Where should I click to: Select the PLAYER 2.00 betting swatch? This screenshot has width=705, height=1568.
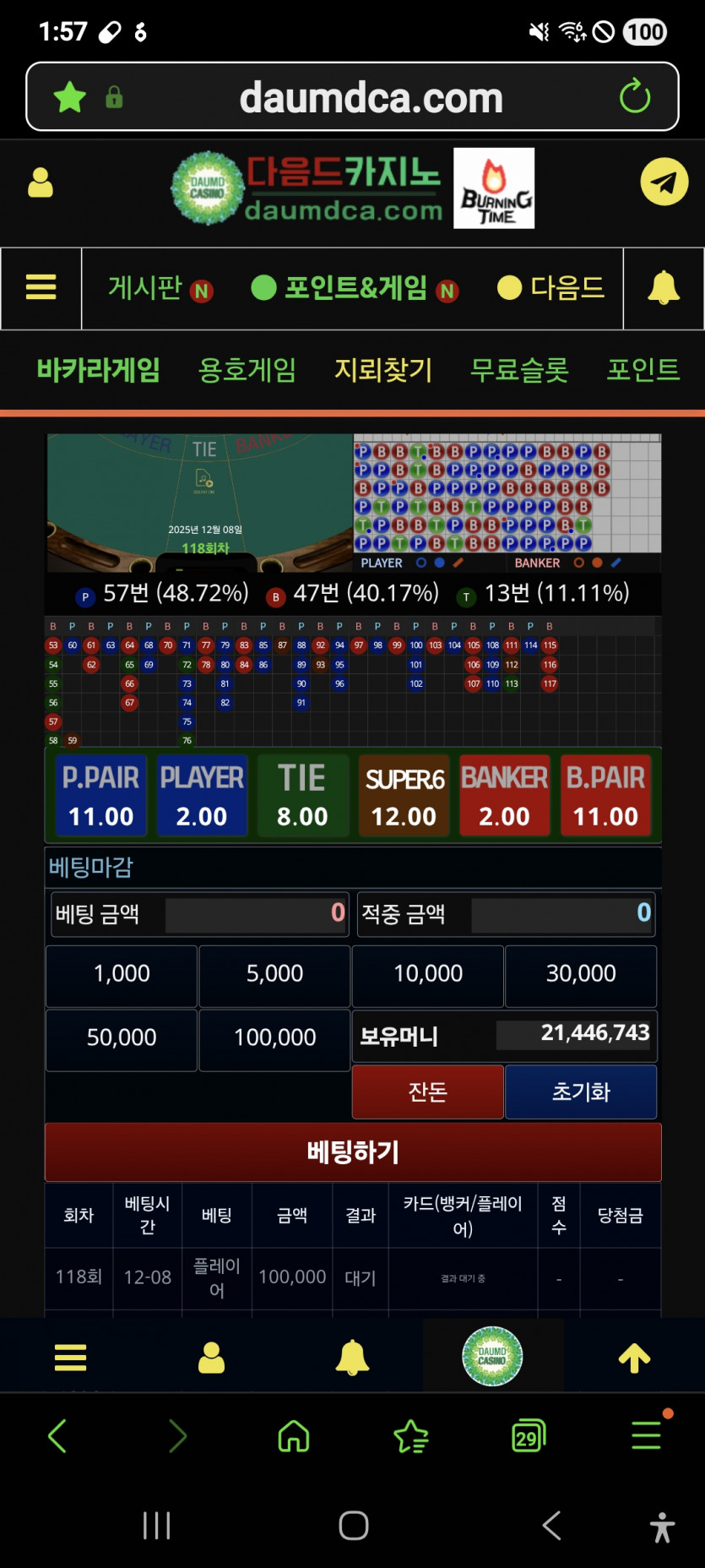[202, 795]
